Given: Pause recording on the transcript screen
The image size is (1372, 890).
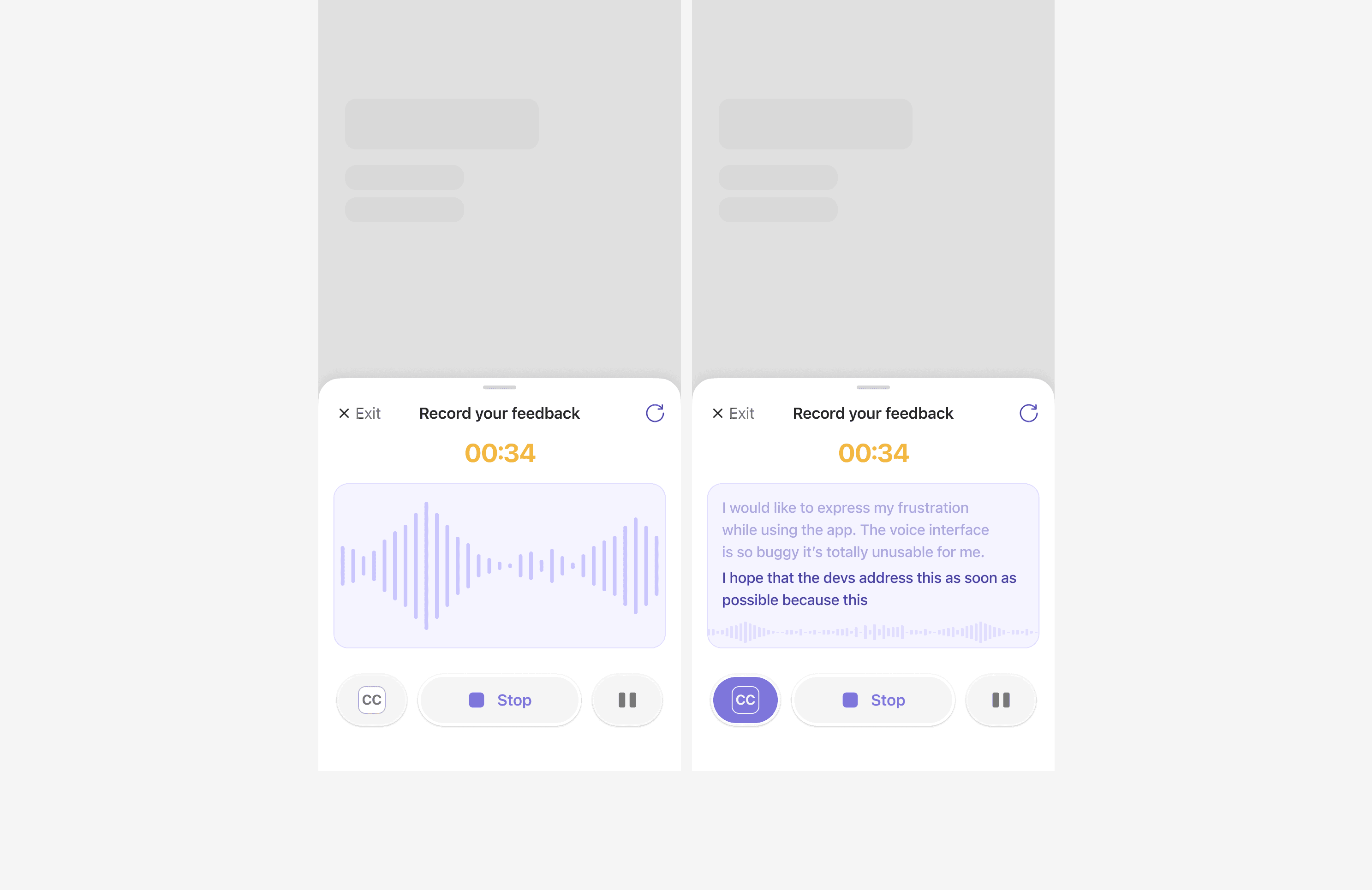Looking at the screenshot, I should pos(1002,700).
